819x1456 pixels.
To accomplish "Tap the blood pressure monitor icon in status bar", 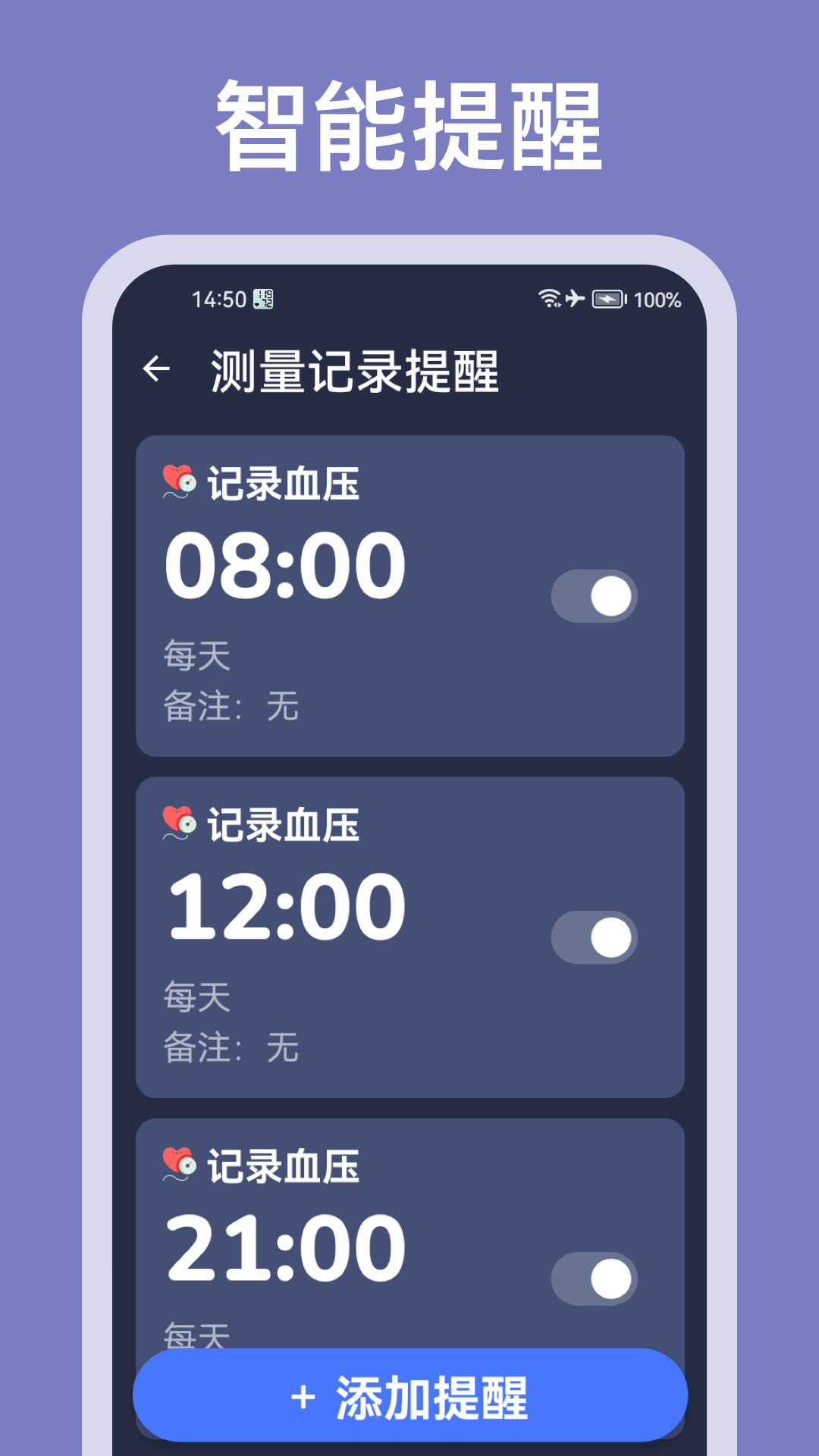I will pyautogui.click(x=262, y=300).
